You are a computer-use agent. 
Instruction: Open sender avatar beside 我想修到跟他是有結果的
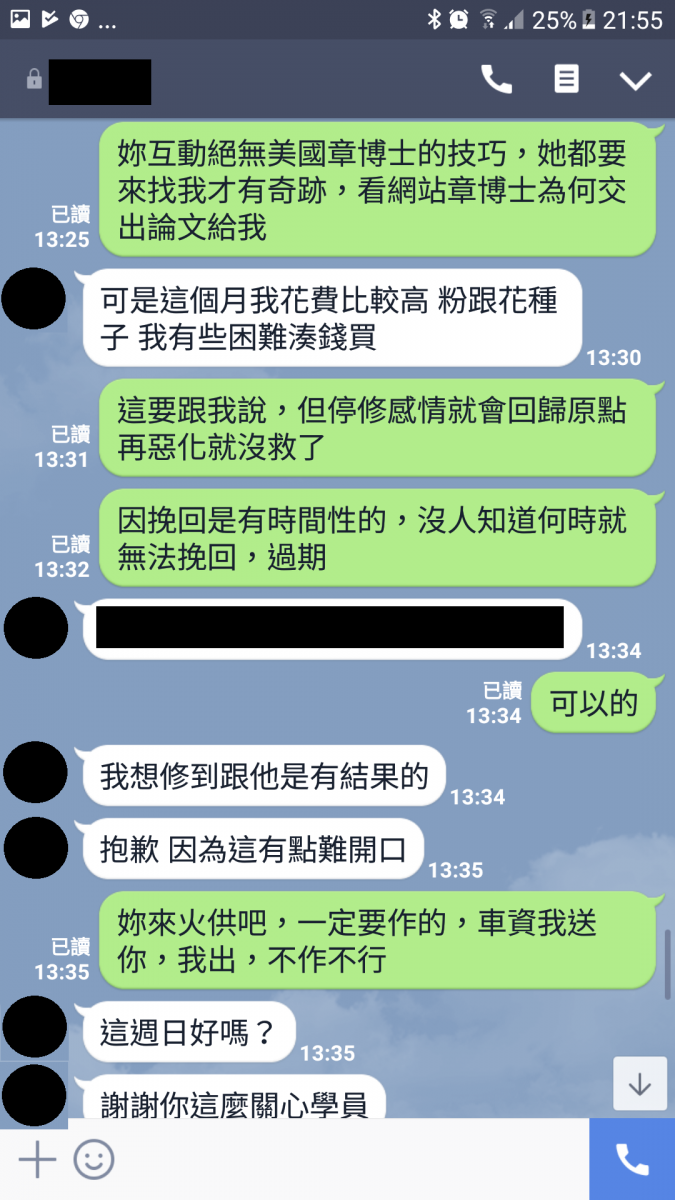[x=35, y=772]
